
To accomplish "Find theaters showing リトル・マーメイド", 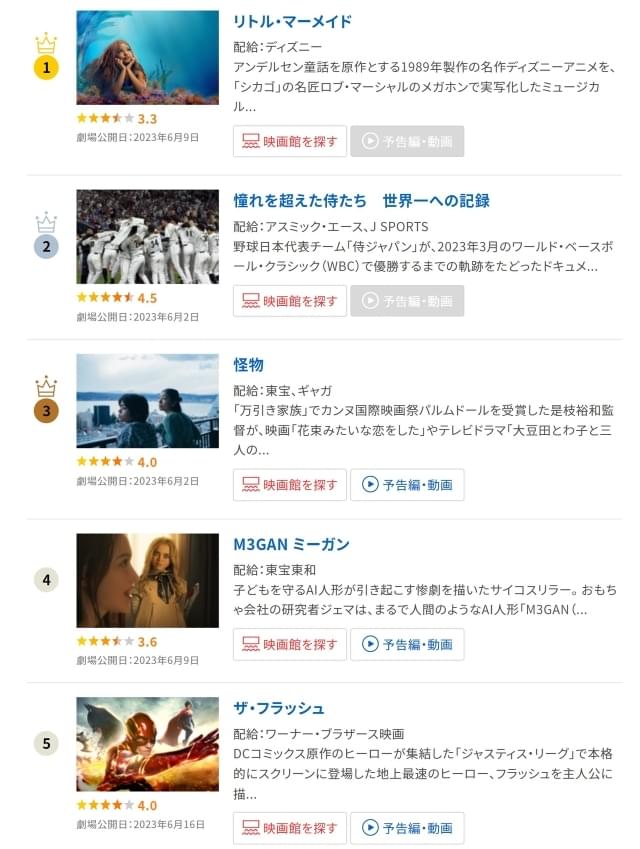I will [290, 141].
